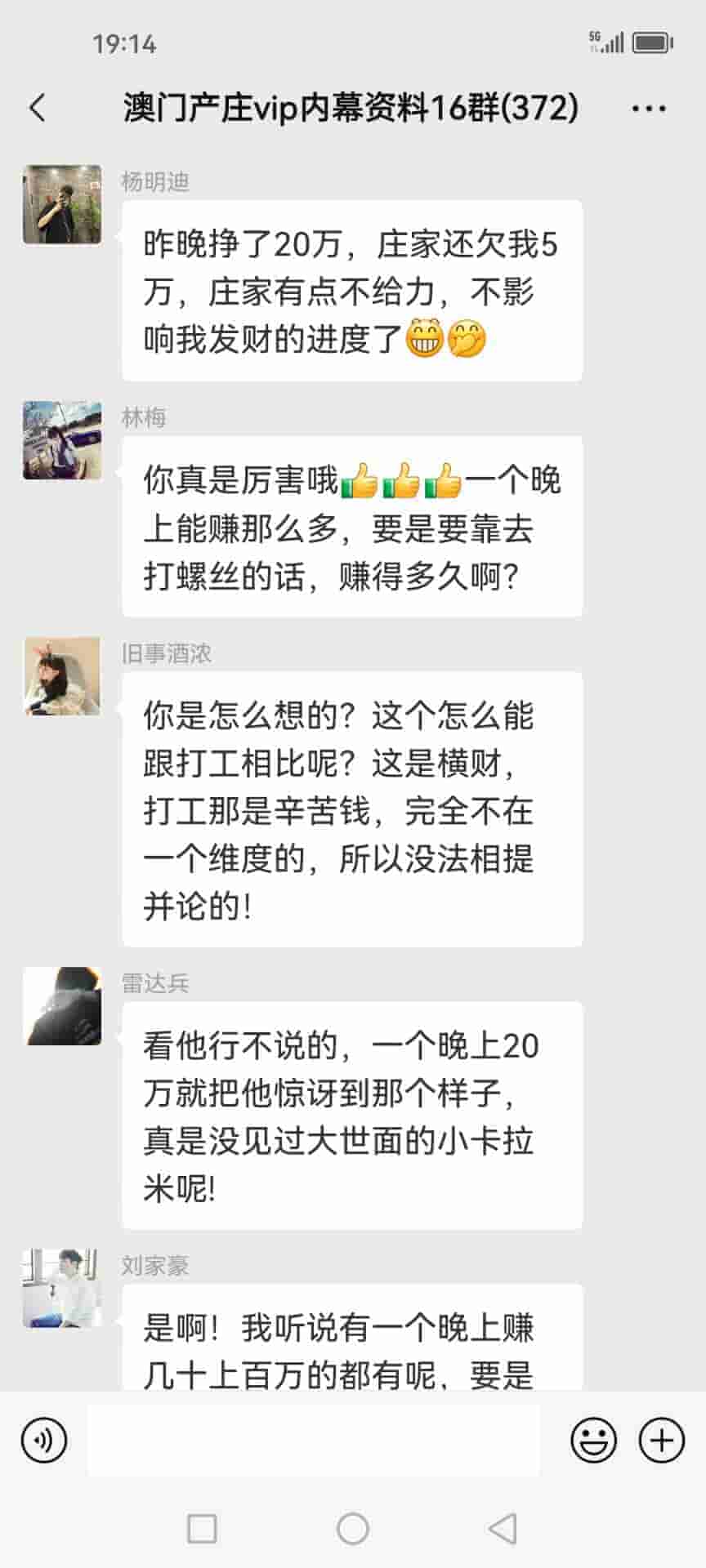Switch to voice message input

(x=44, y=1441)
